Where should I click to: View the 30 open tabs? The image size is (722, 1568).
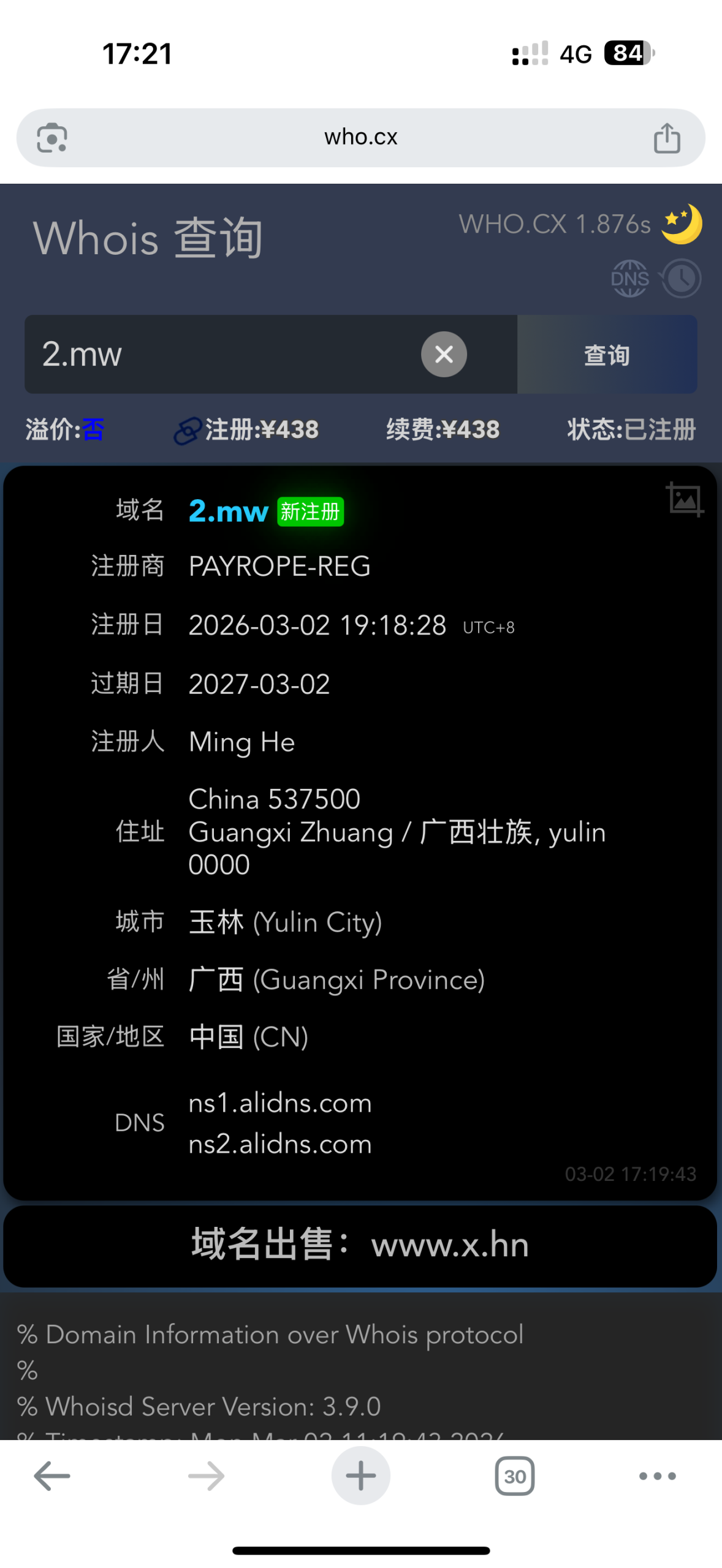514,1476
